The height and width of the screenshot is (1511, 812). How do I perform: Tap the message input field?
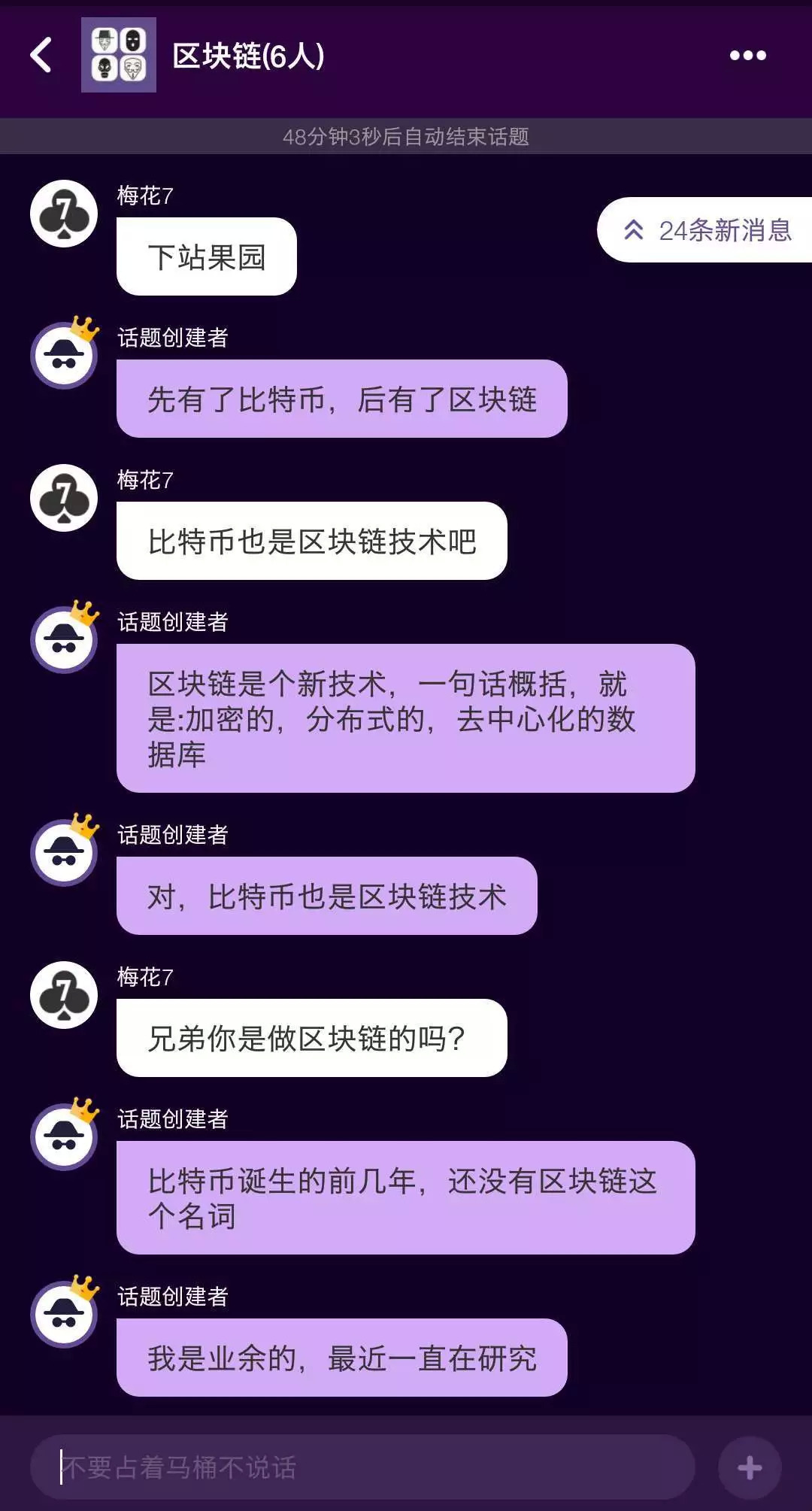[362, 1467]
